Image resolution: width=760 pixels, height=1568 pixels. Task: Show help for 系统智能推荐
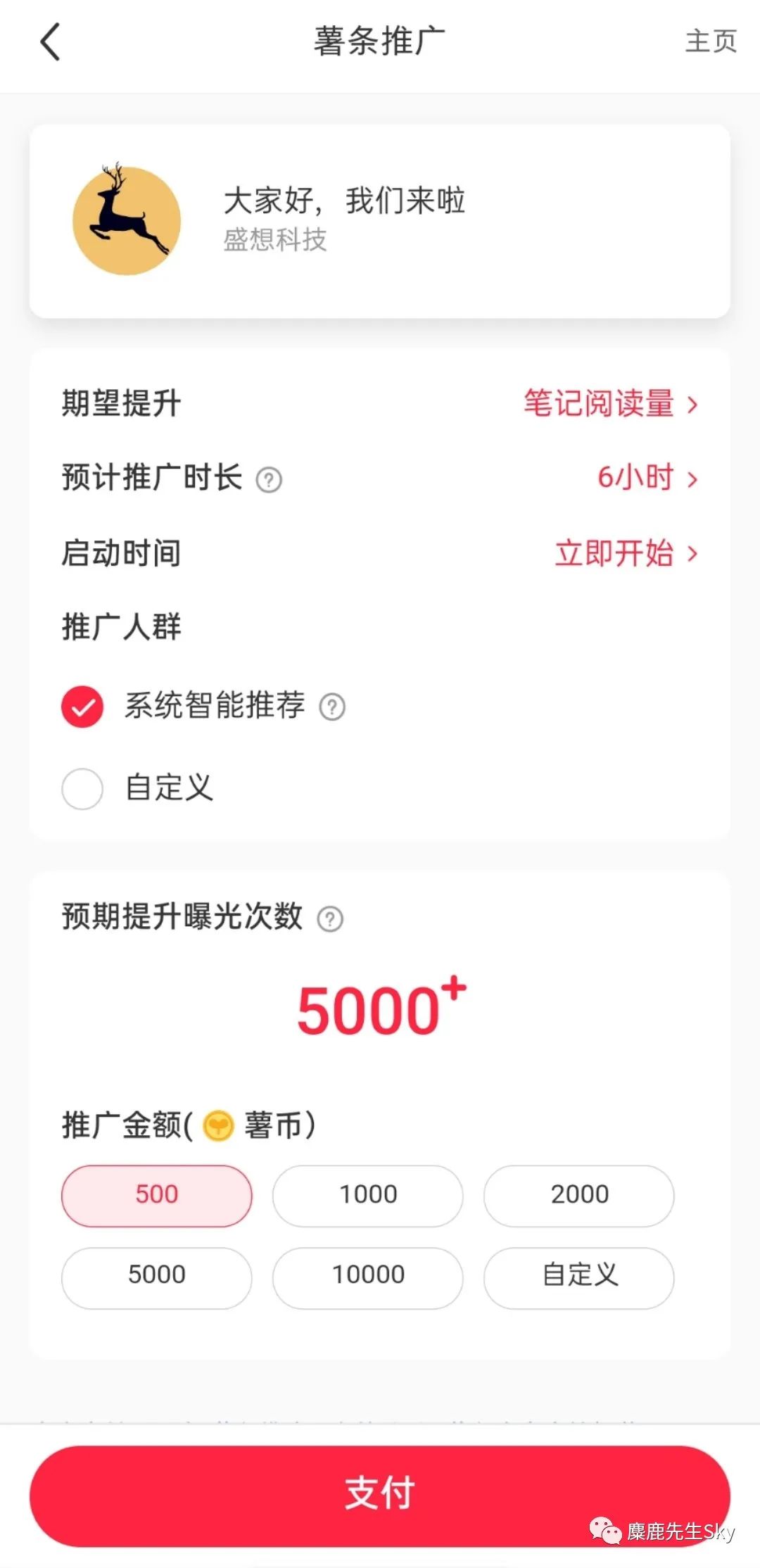[332, 707]
